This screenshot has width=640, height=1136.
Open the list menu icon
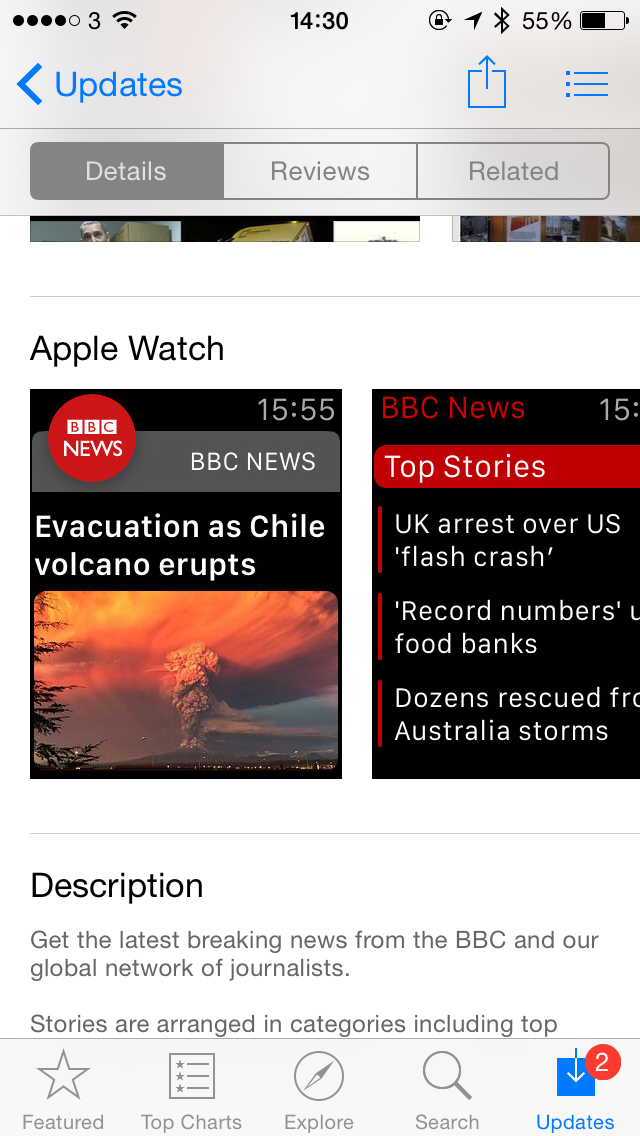(x=586, y=84)
